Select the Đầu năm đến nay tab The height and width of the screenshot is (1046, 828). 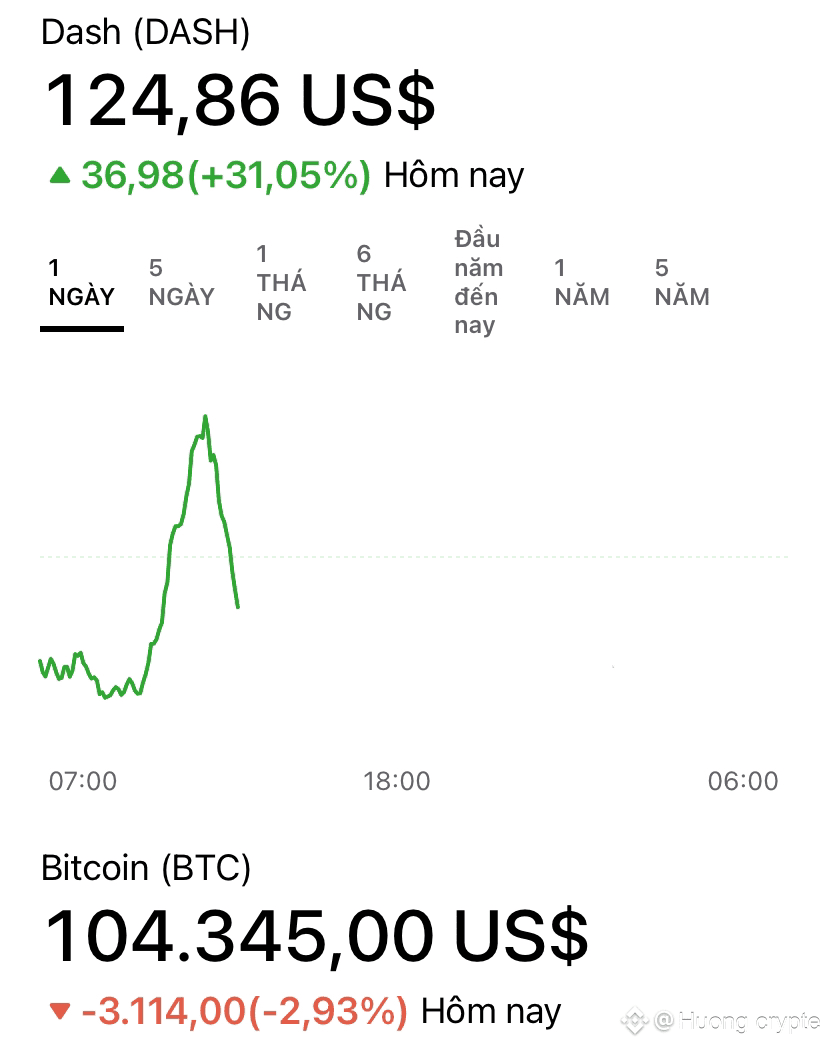478,282
